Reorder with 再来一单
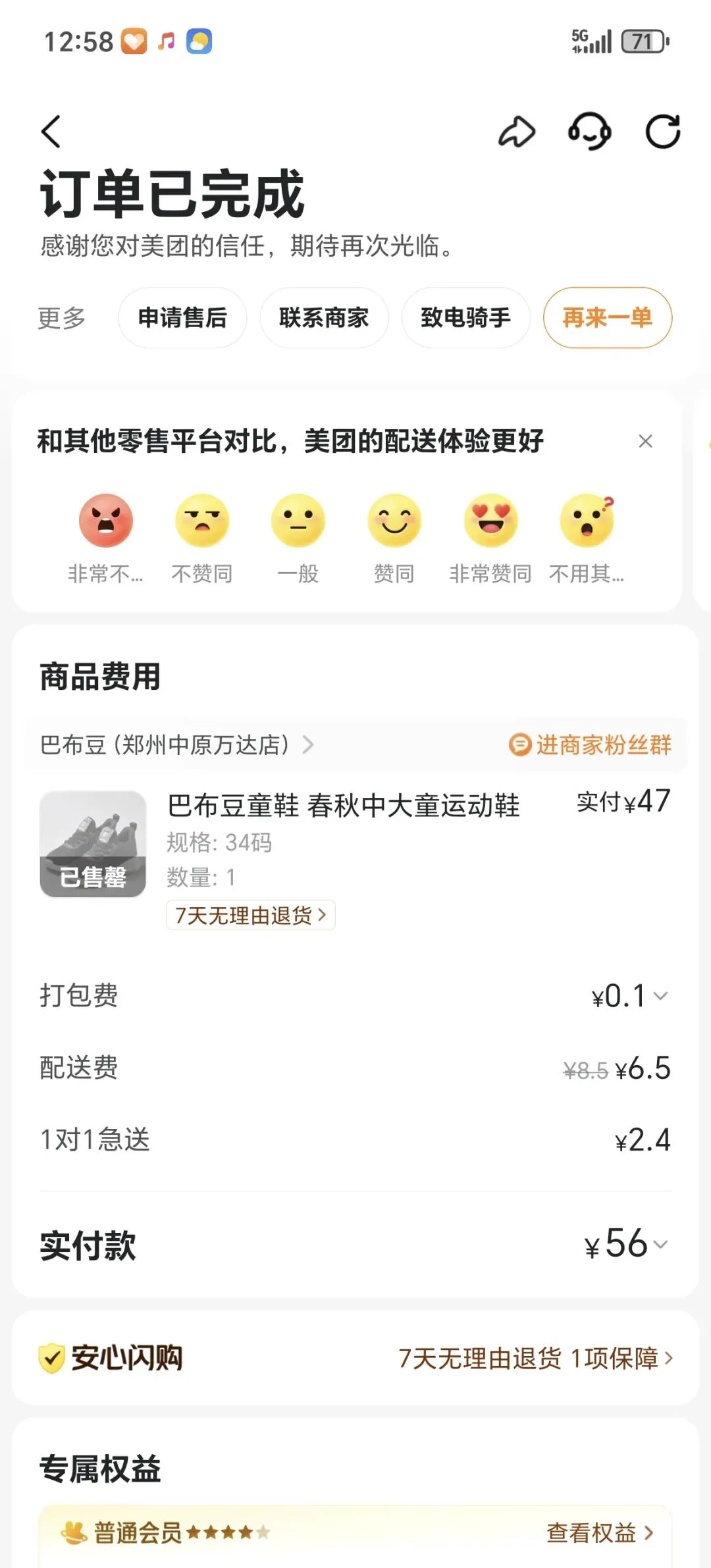711x1568 pixels. tap(607, 318)
